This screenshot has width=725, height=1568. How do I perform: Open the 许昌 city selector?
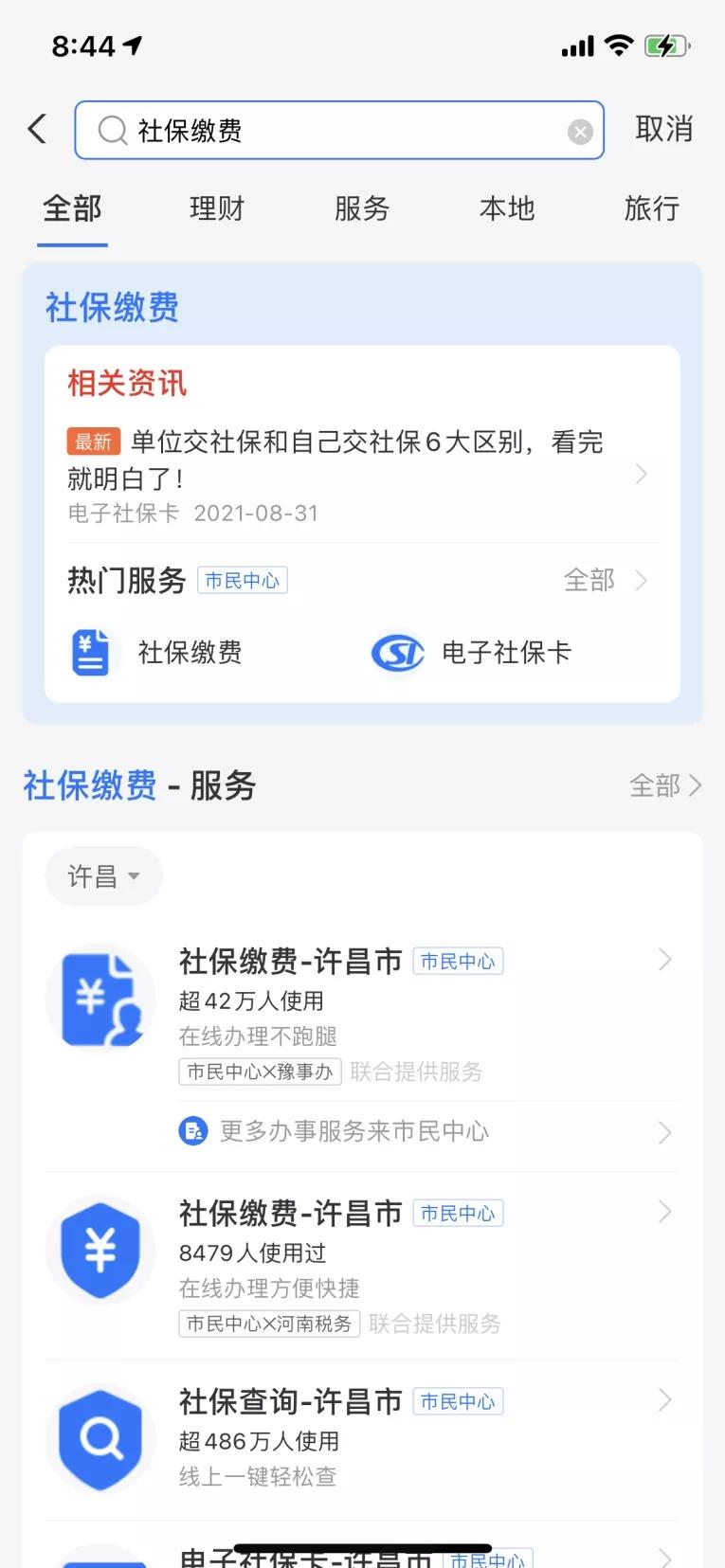(103, 875)
